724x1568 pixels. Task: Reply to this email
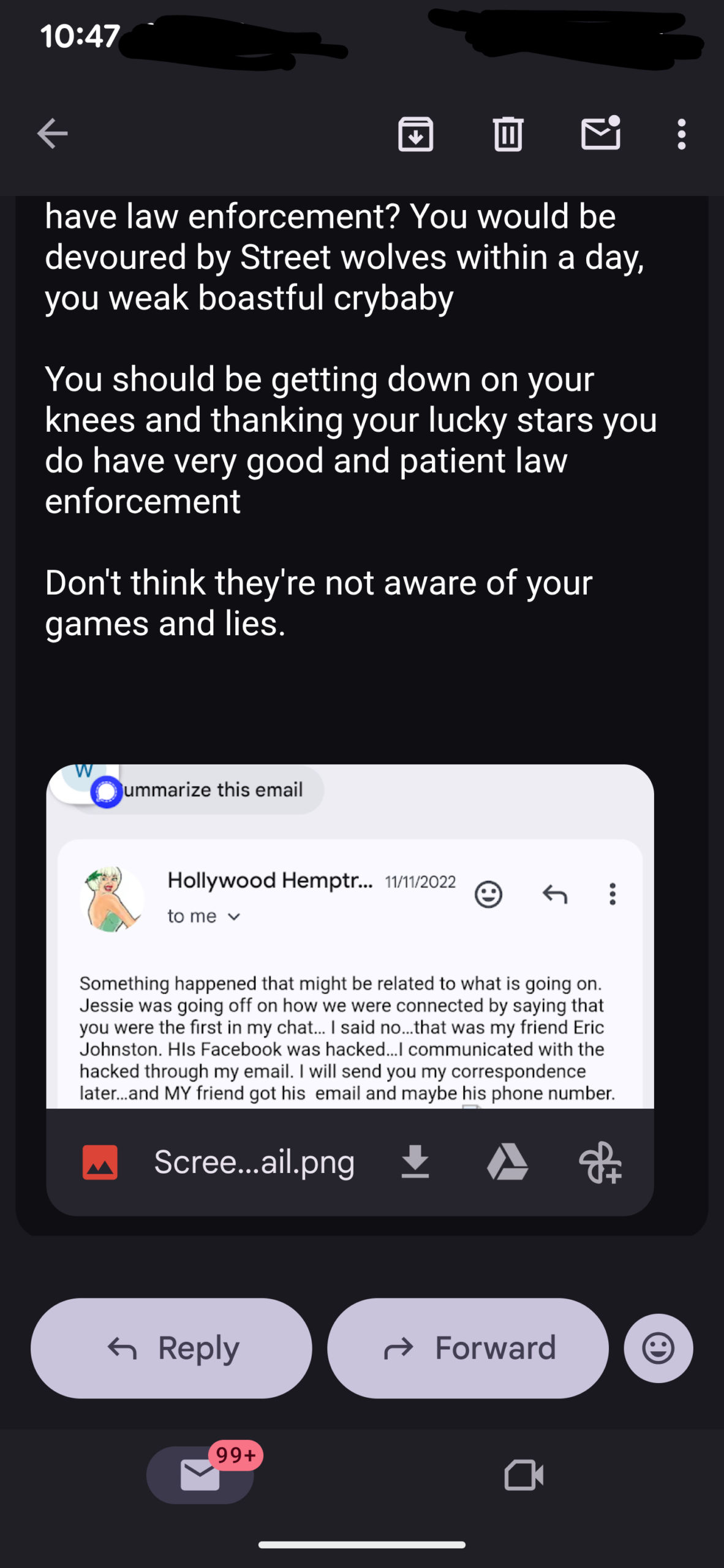coord(172,1348)
